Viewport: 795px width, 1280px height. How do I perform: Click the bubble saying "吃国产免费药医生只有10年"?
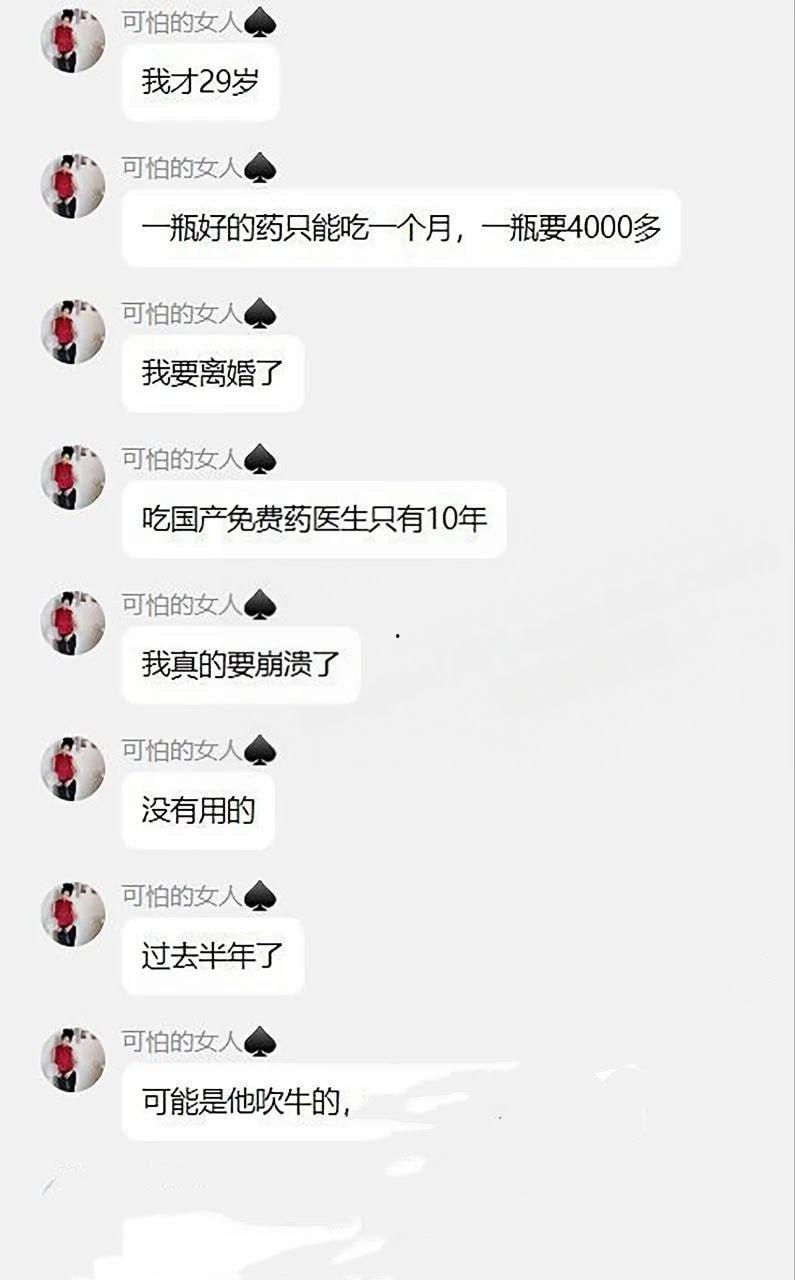point(312,516)
